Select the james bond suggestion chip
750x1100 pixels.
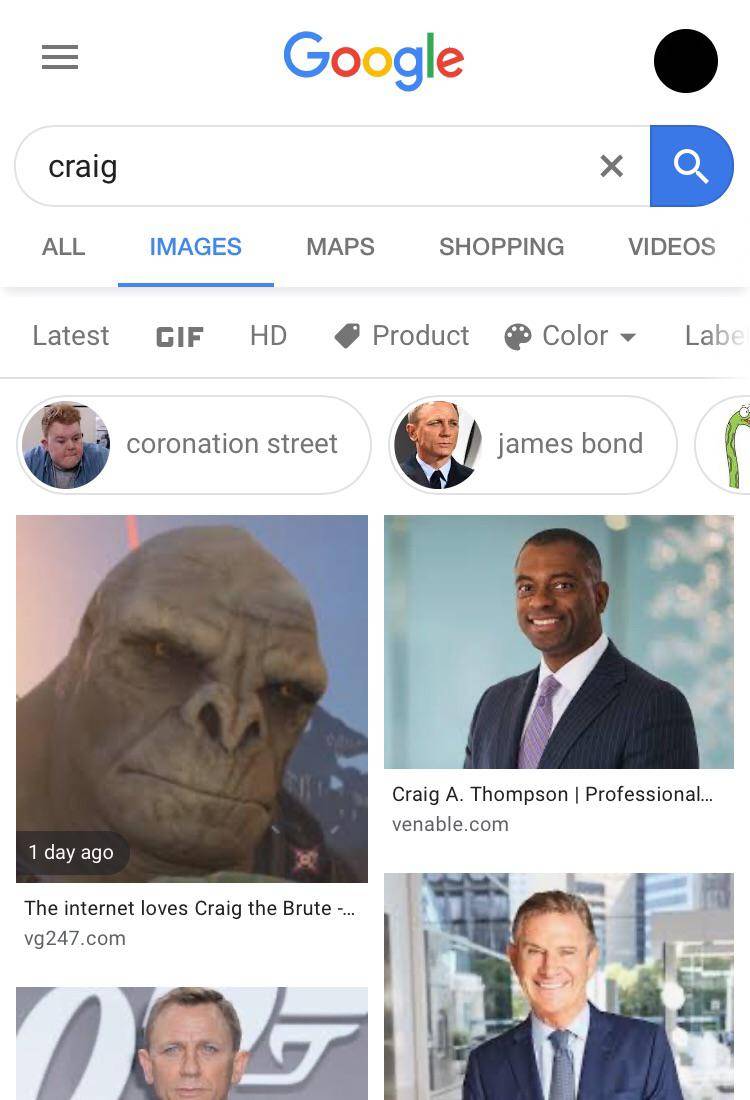533,444
